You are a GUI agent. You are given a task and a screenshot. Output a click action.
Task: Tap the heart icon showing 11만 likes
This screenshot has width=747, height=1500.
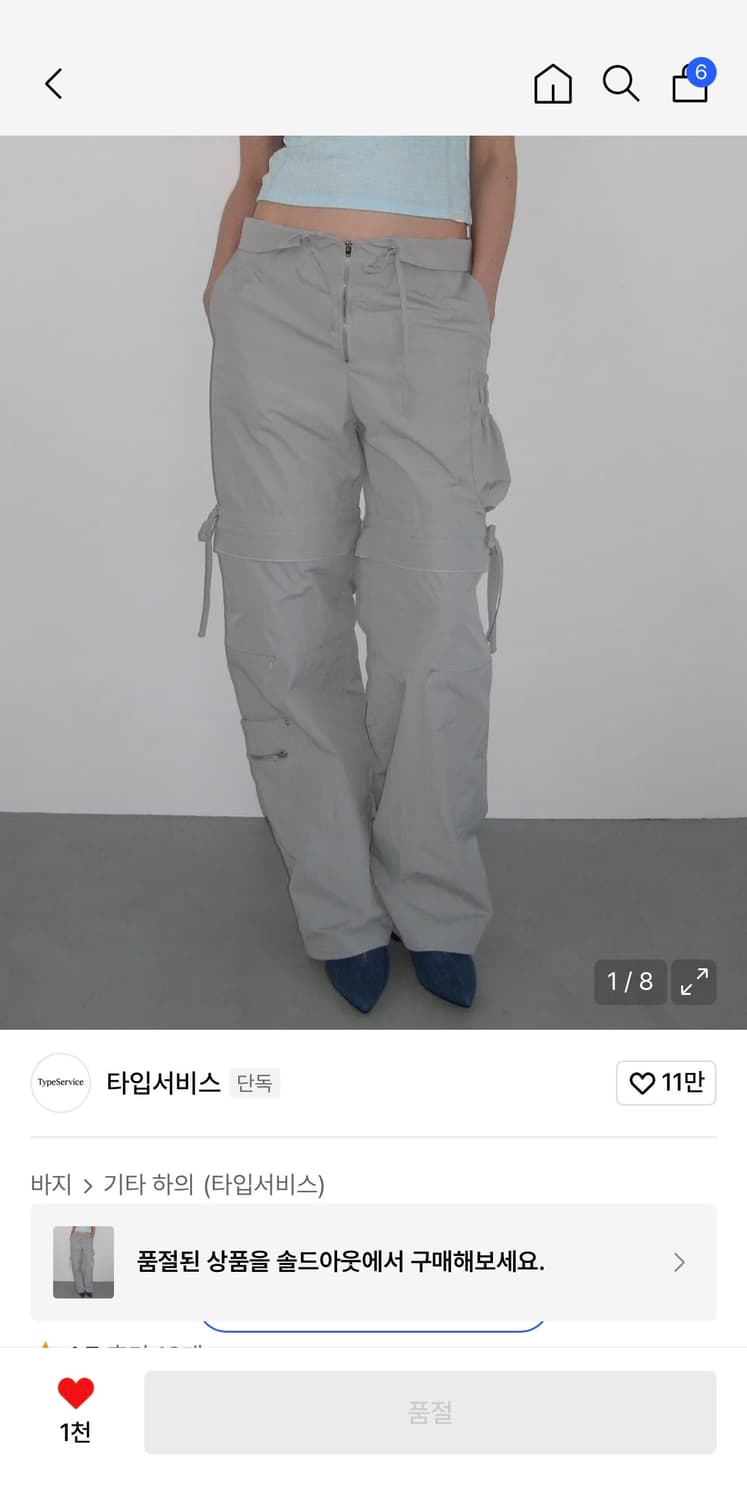(666, 1083)
